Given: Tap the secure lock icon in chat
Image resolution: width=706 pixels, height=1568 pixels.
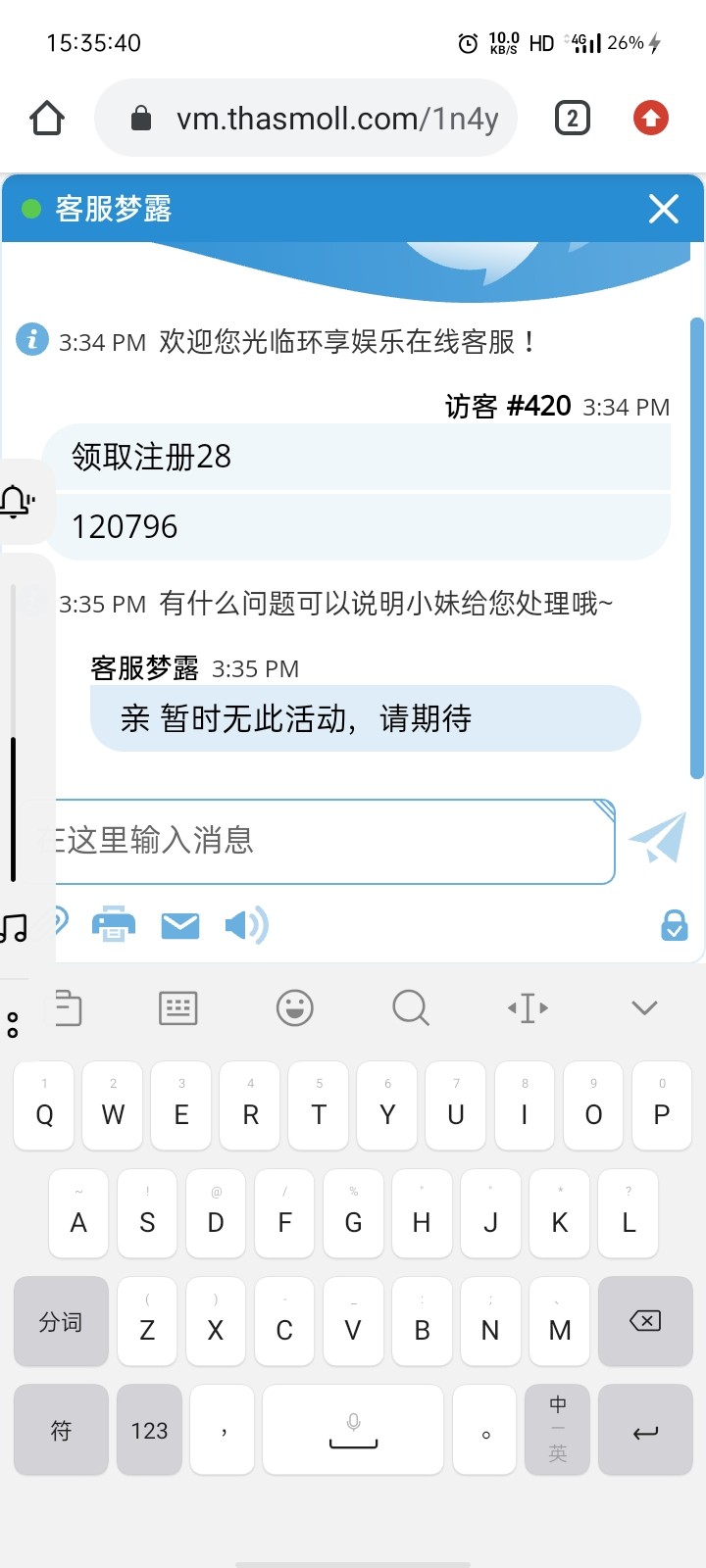Looking at the screenshot, I should (x=675, y=925).
